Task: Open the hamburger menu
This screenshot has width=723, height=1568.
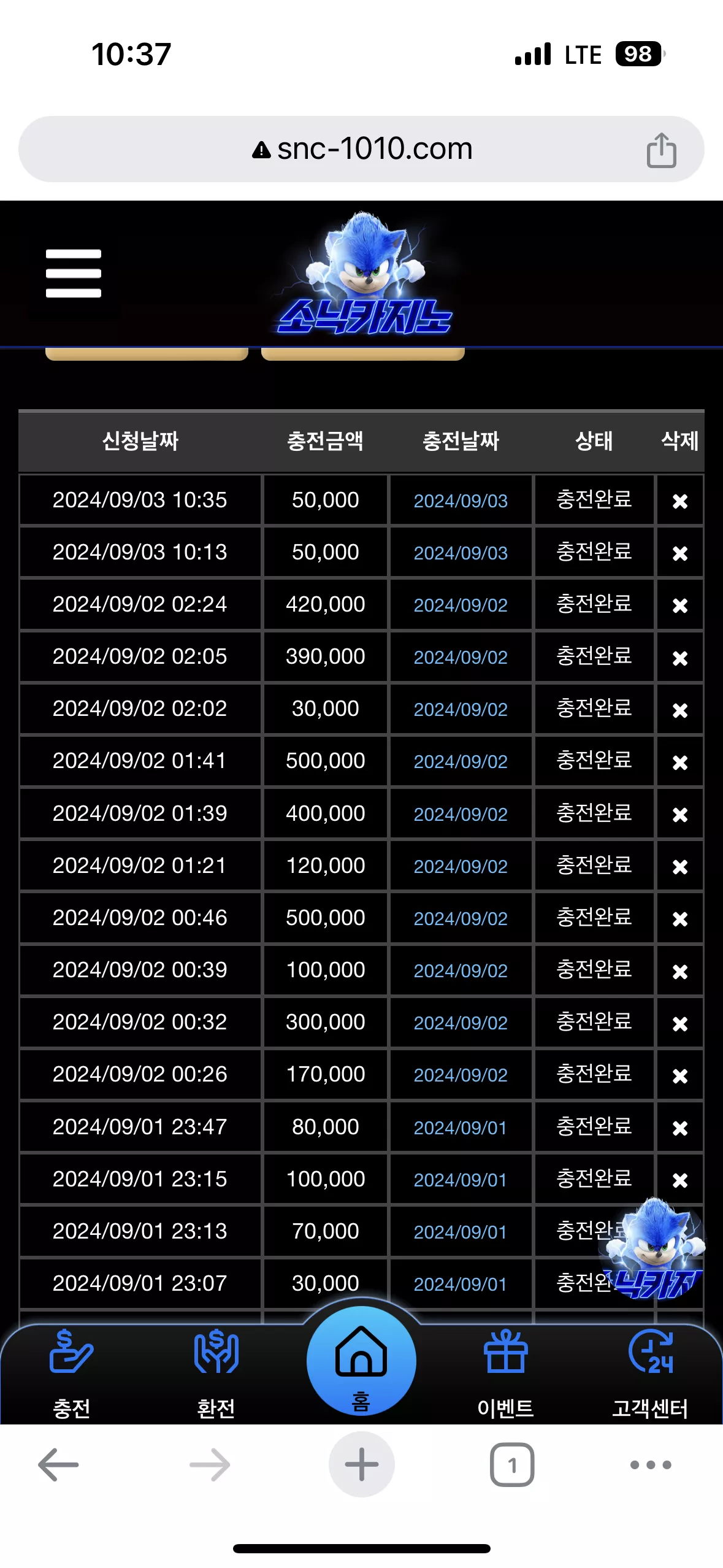Action: coord(74,274)
